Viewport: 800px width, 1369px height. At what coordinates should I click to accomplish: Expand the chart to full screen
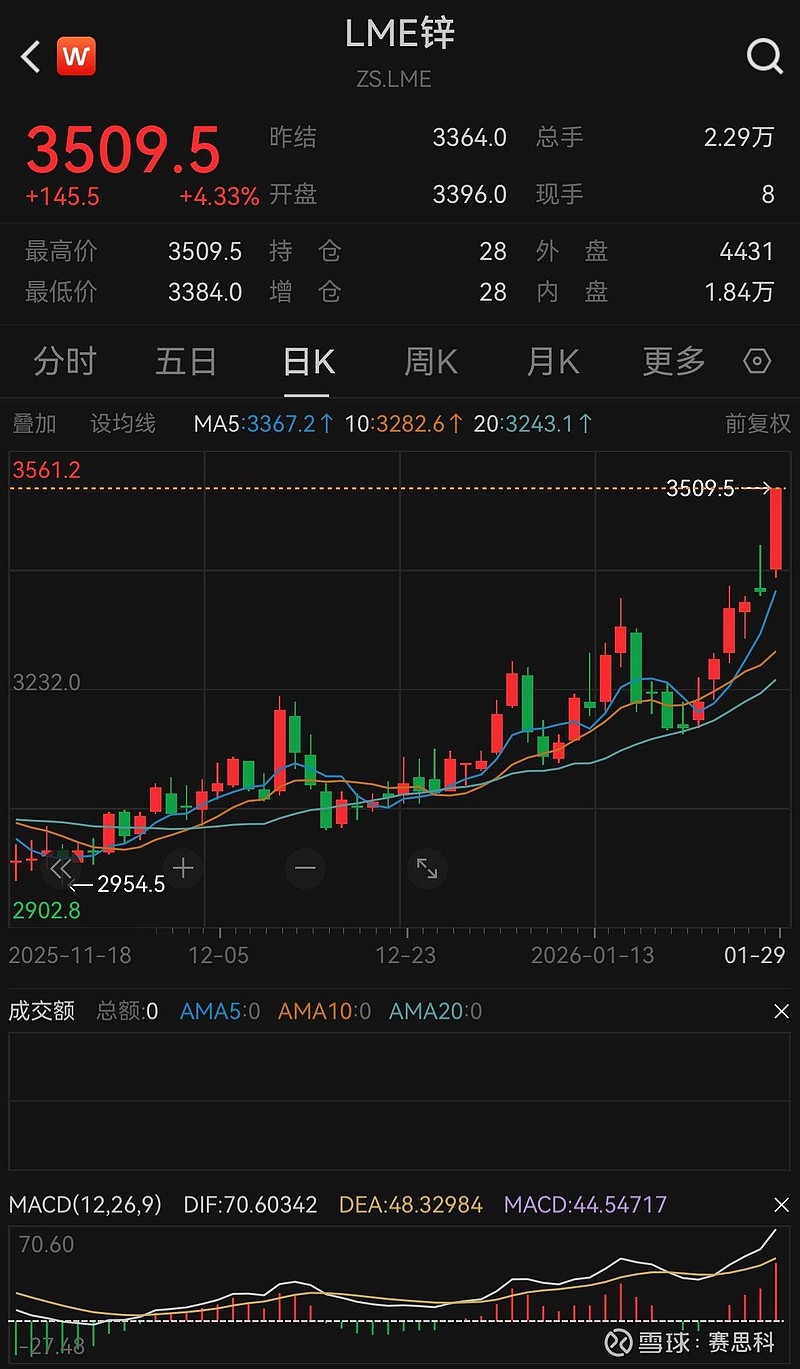pyautogui.click(x=427, y=868)
